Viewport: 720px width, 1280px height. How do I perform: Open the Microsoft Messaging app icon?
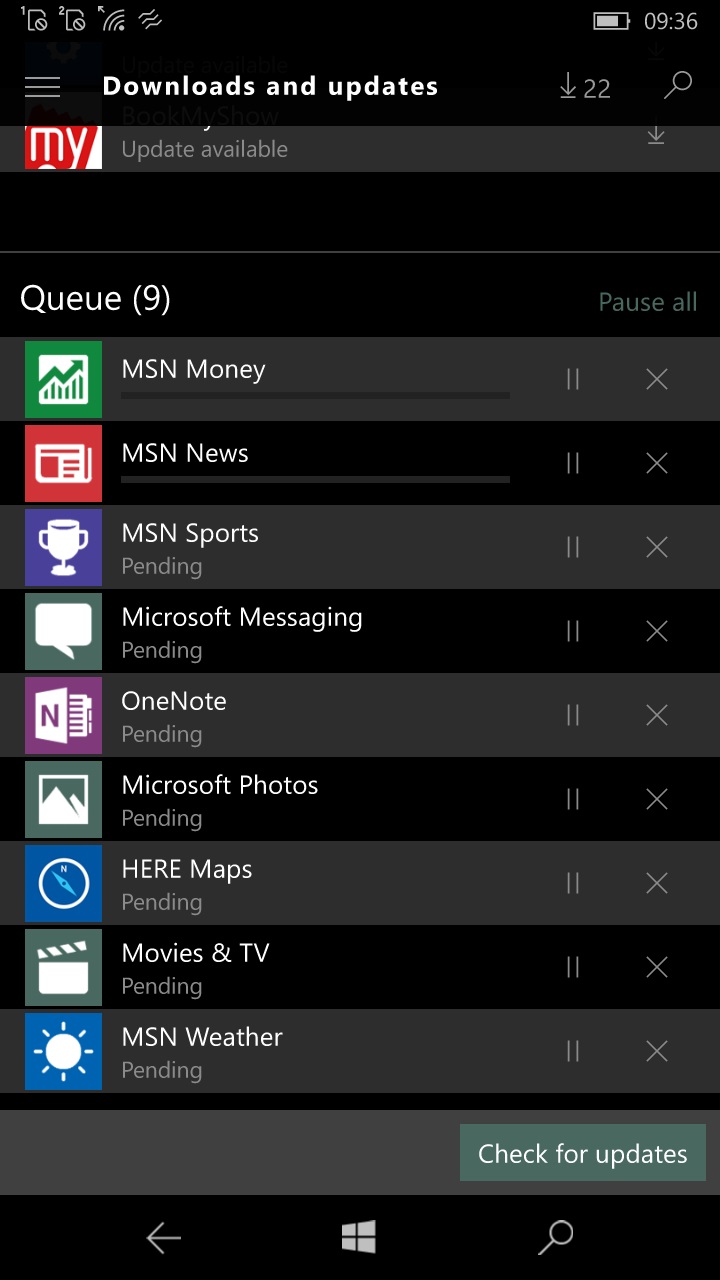click(63, 631)
